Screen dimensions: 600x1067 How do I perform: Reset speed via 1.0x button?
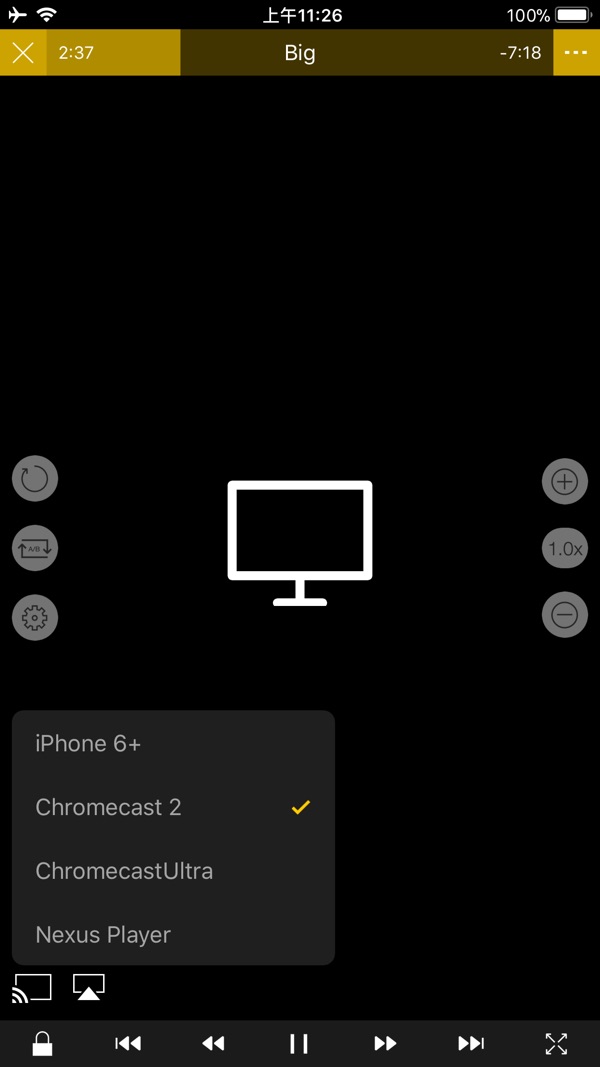point(564,549)
